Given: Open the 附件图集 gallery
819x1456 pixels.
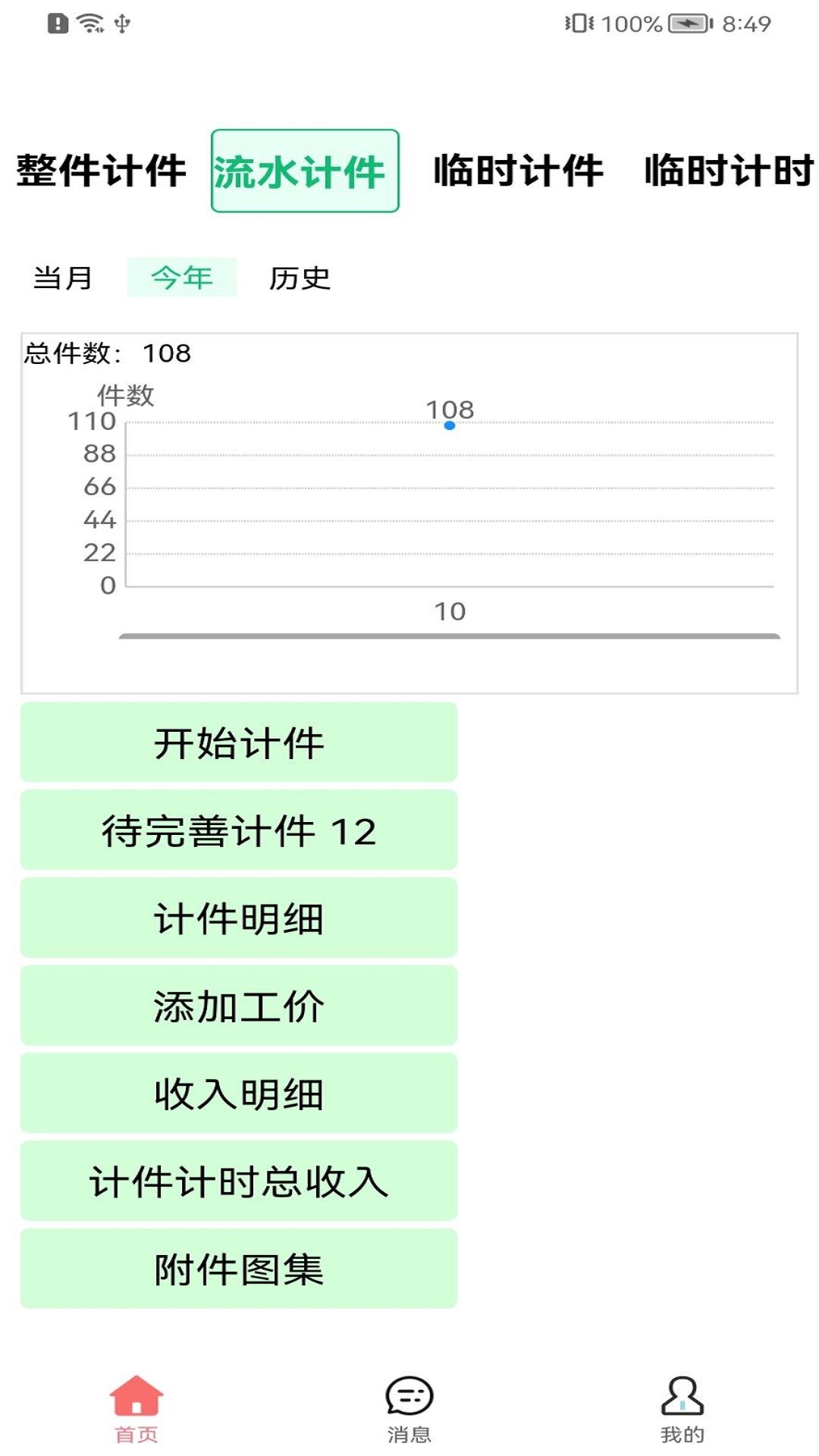Looking at the screenshot, I should pyautogui.click(x=239, y=1269).
